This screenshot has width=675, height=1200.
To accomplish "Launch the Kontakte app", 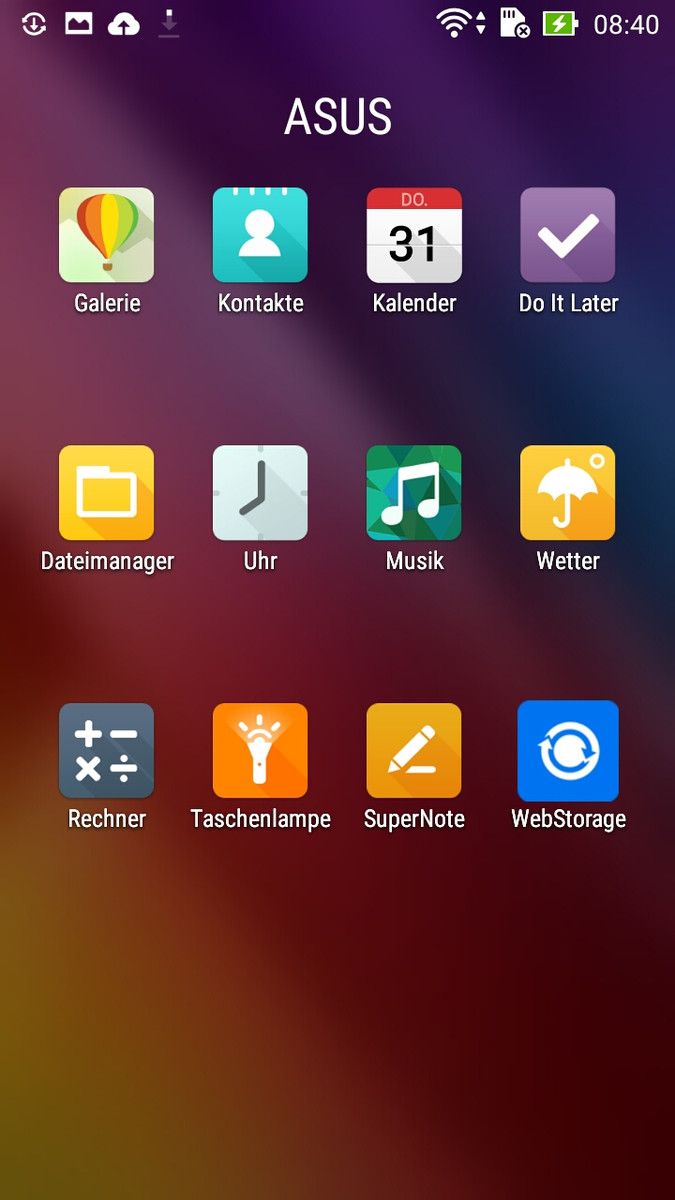I will click(260, 236).
